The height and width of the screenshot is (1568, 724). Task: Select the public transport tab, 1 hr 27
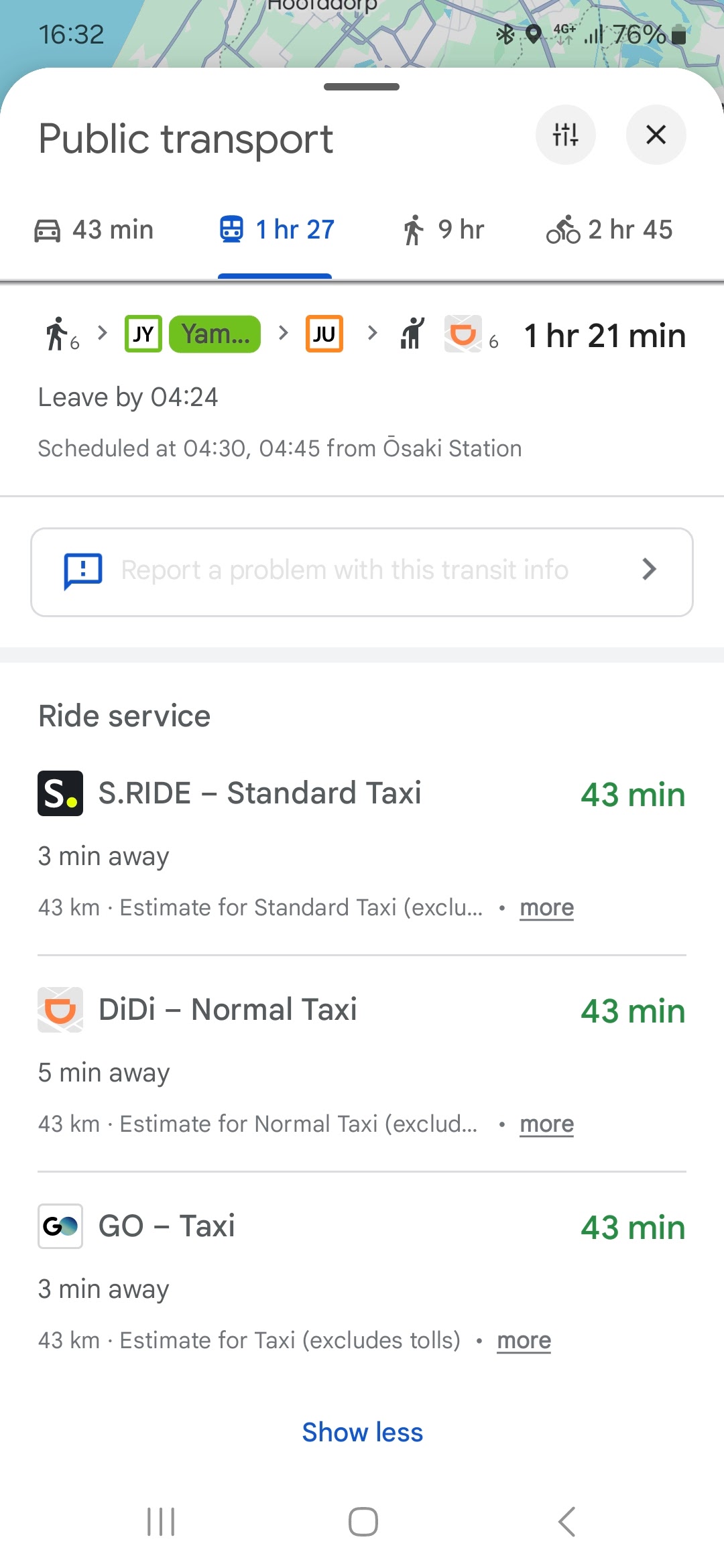click(x=277, y=230)
